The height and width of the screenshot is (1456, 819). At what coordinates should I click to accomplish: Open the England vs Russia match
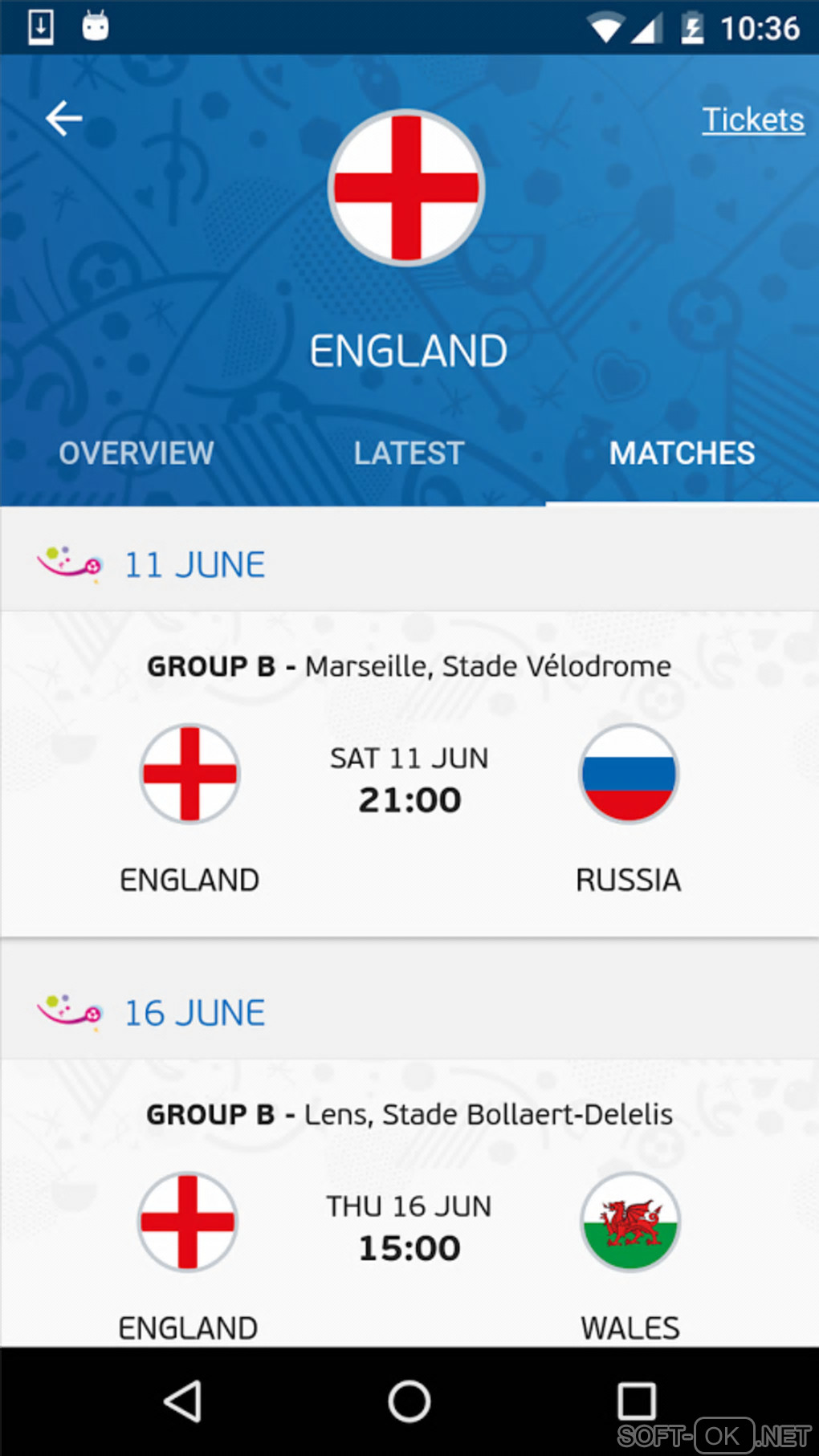[x=409, y=779]
